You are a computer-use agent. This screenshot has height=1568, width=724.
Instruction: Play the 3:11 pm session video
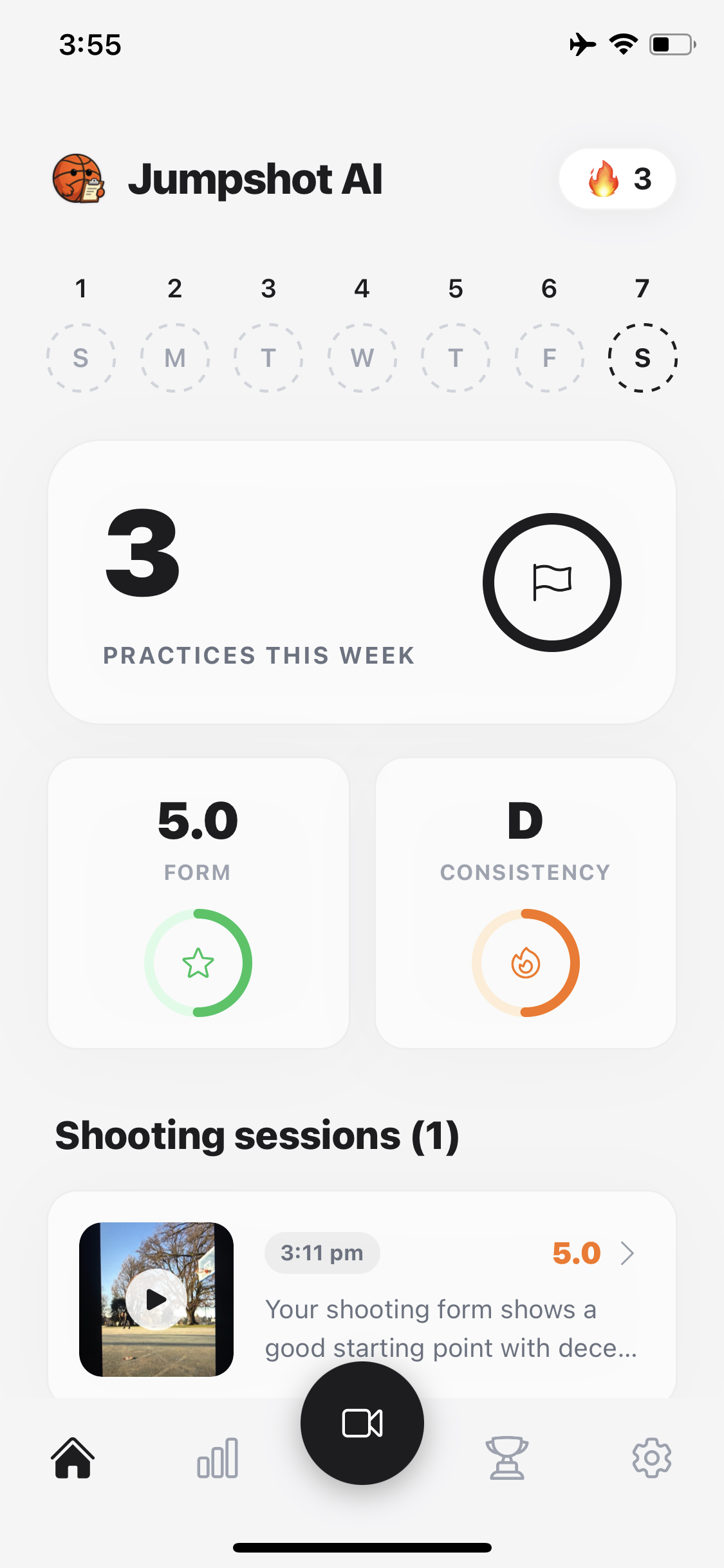[x=156, y=1299]
